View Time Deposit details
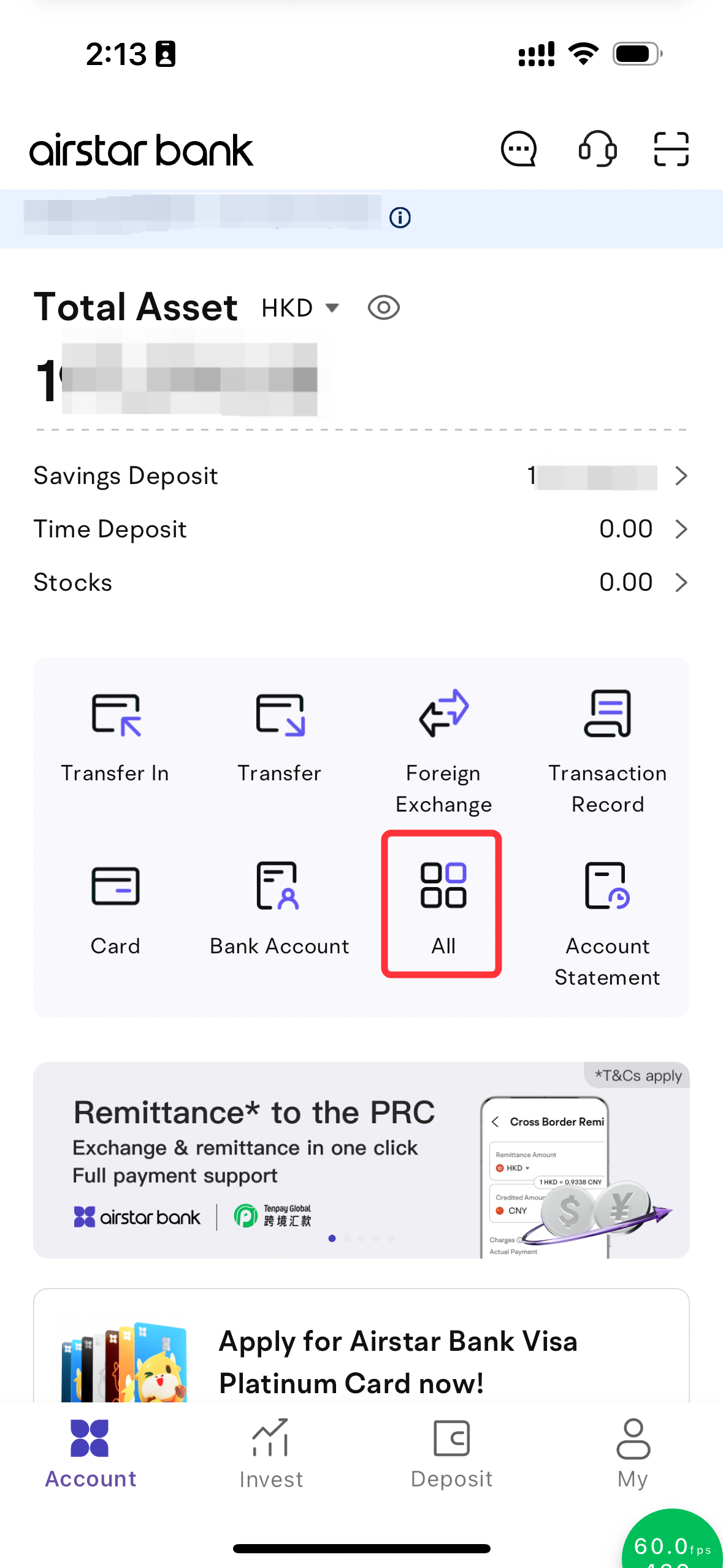The height and width of the screenshot is (1568, 723). (361, 529)
